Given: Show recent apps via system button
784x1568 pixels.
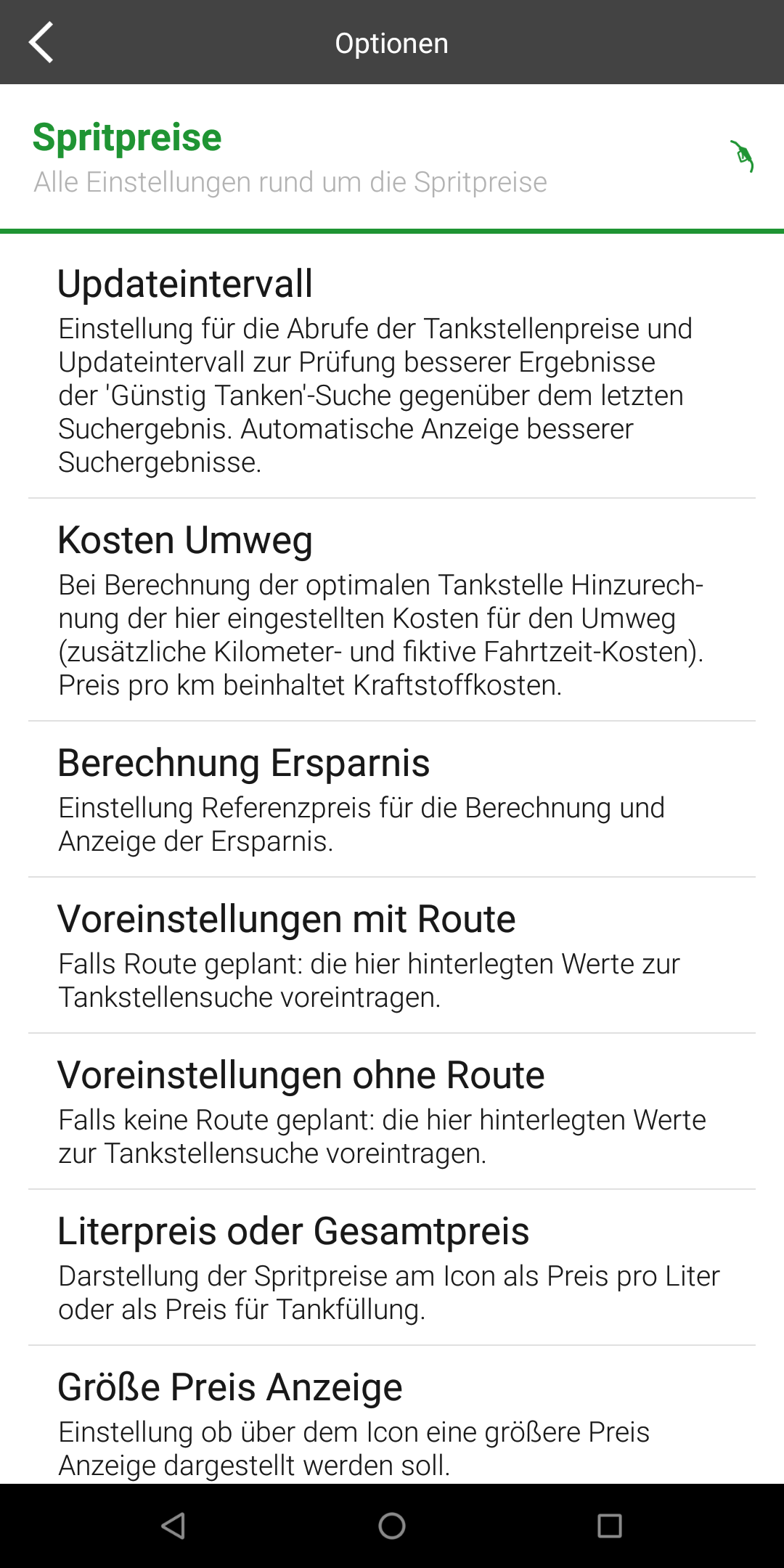Looking at the screenshot, I should coord(609,1526).
